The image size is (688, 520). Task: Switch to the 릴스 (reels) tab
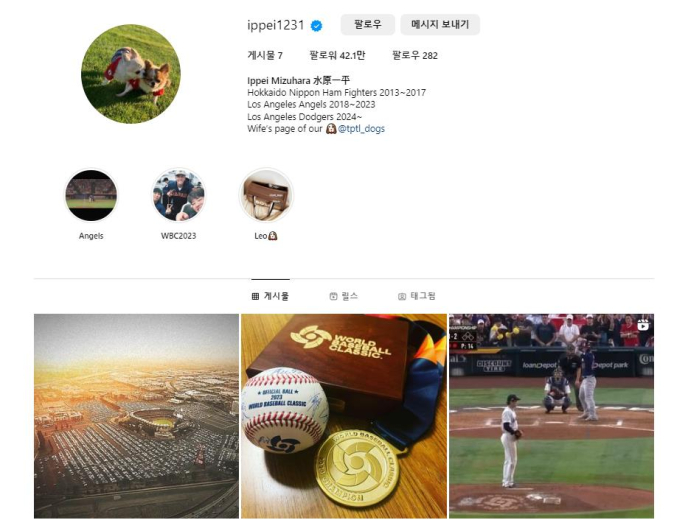pyautogui.click(x=344, y=296)
